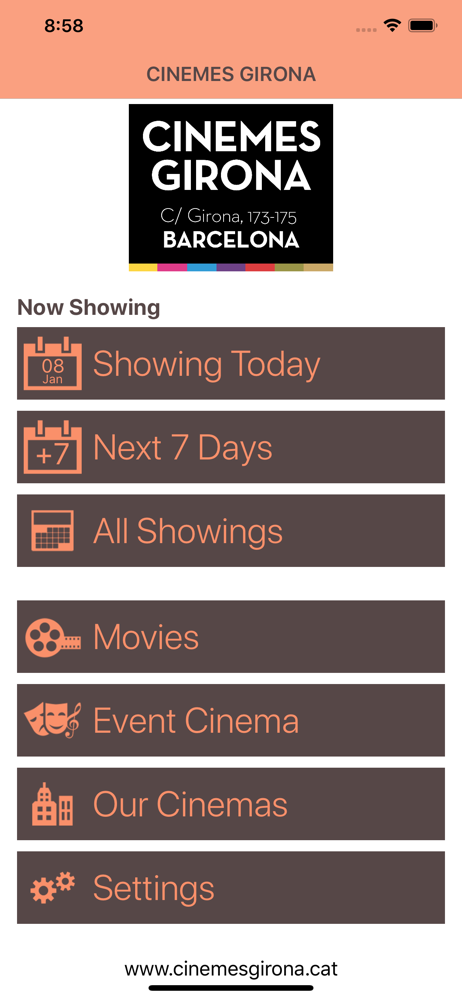This screenshot has height=1000, width=462.
Task: Open Event Cinema
Action: tap(231, 720)
